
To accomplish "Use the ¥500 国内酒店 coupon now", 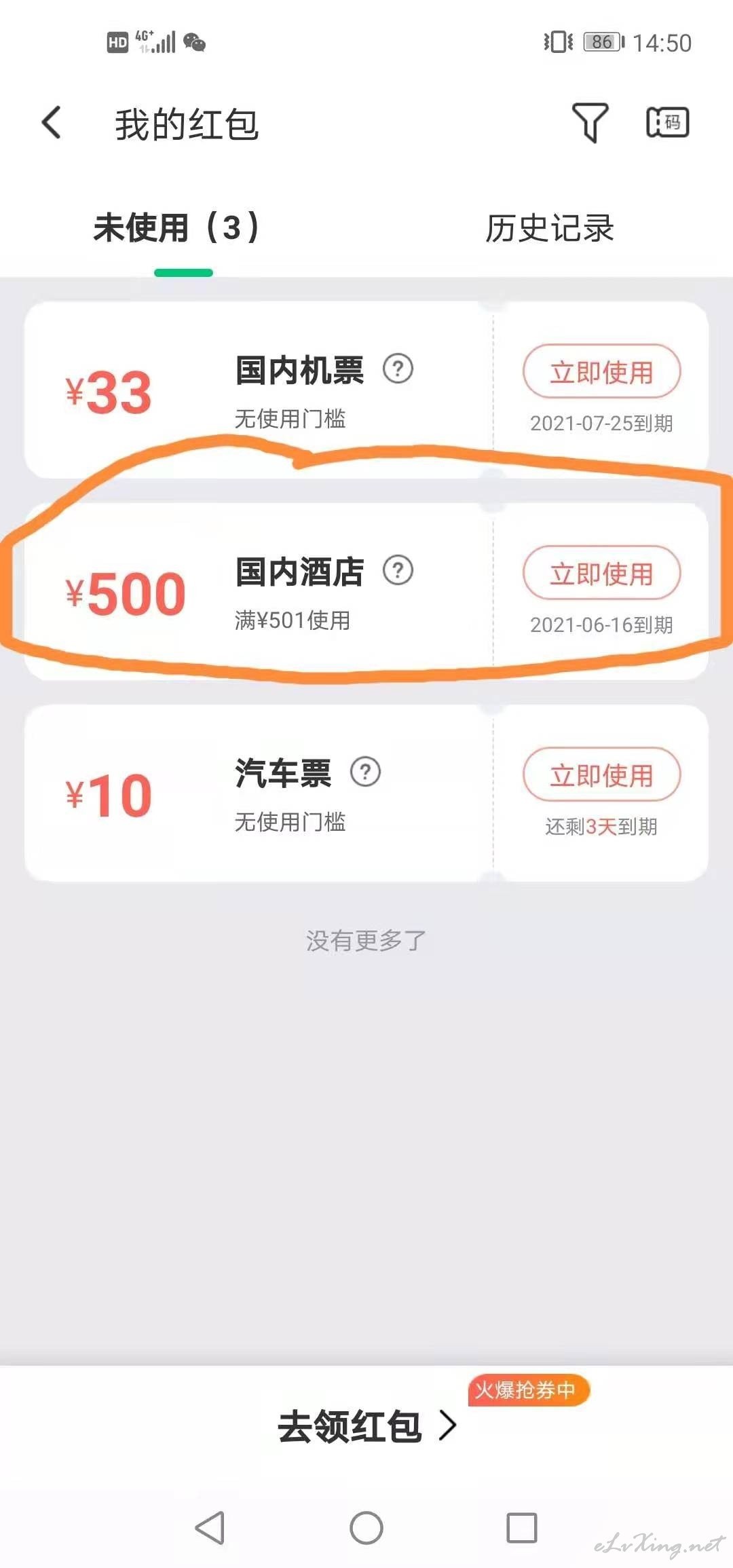I will [601, 573].
